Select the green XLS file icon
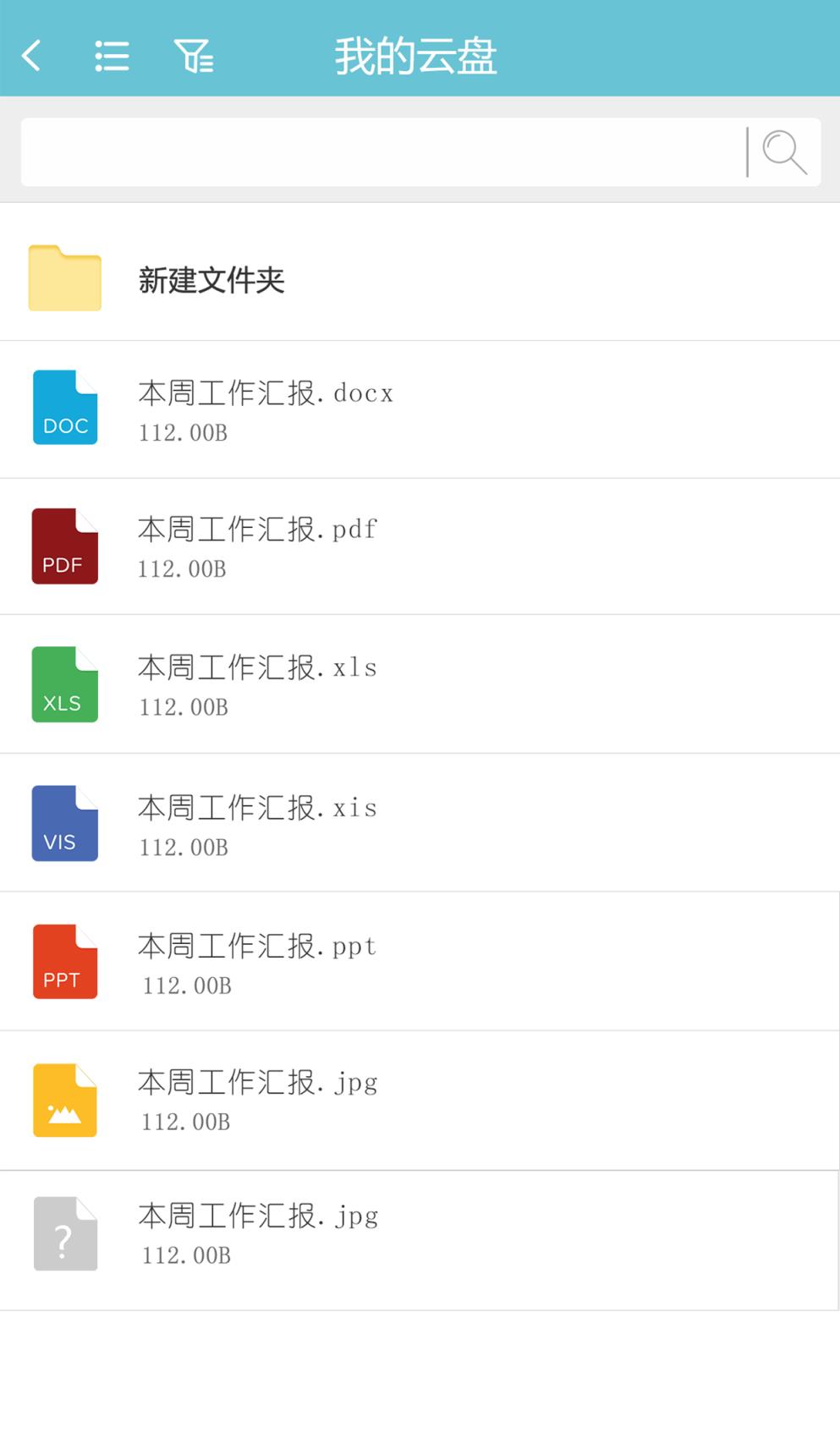840x1455 pixels. (64, 684)
